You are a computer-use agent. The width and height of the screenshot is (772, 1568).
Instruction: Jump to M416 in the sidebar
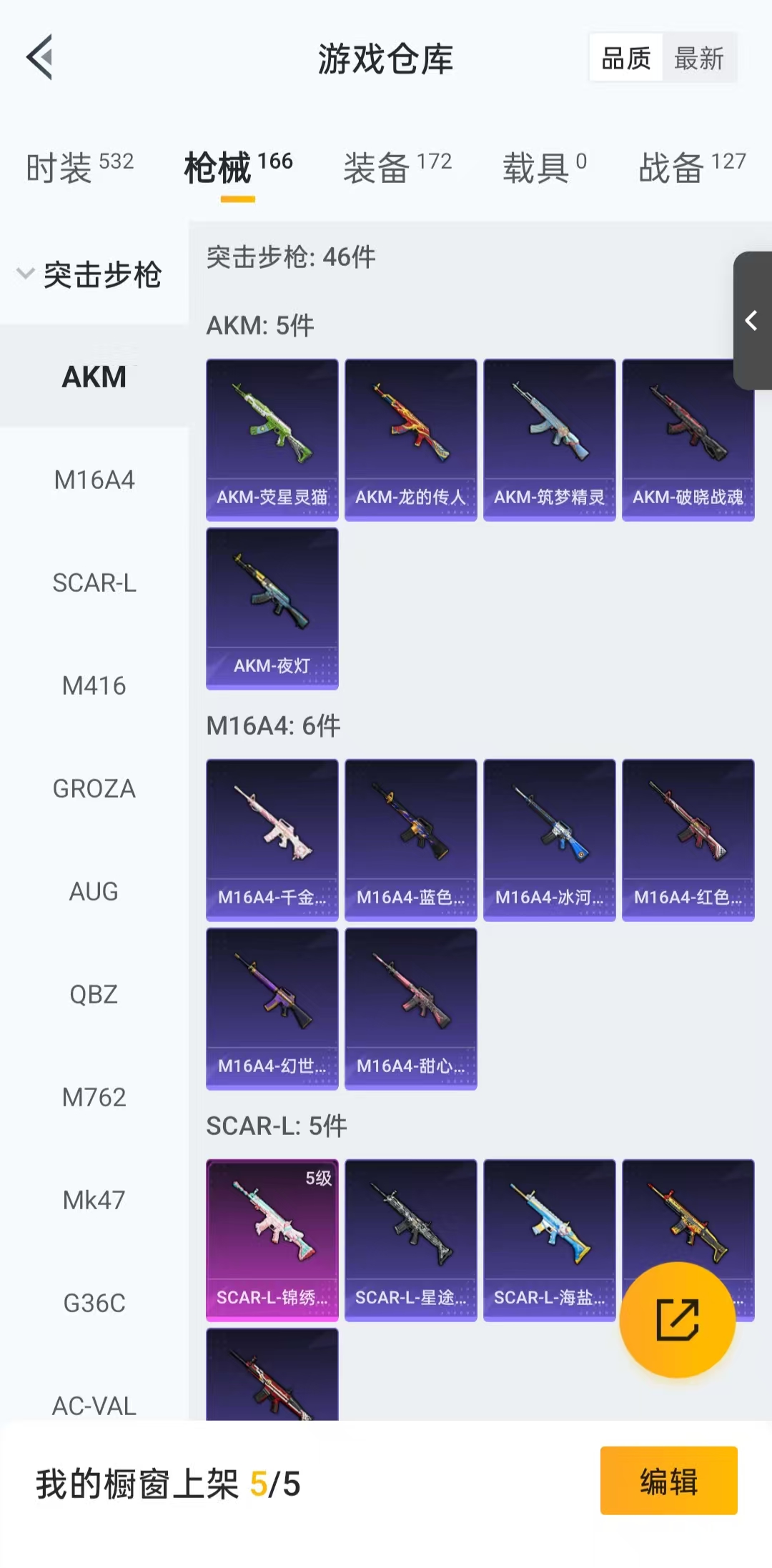94,685
